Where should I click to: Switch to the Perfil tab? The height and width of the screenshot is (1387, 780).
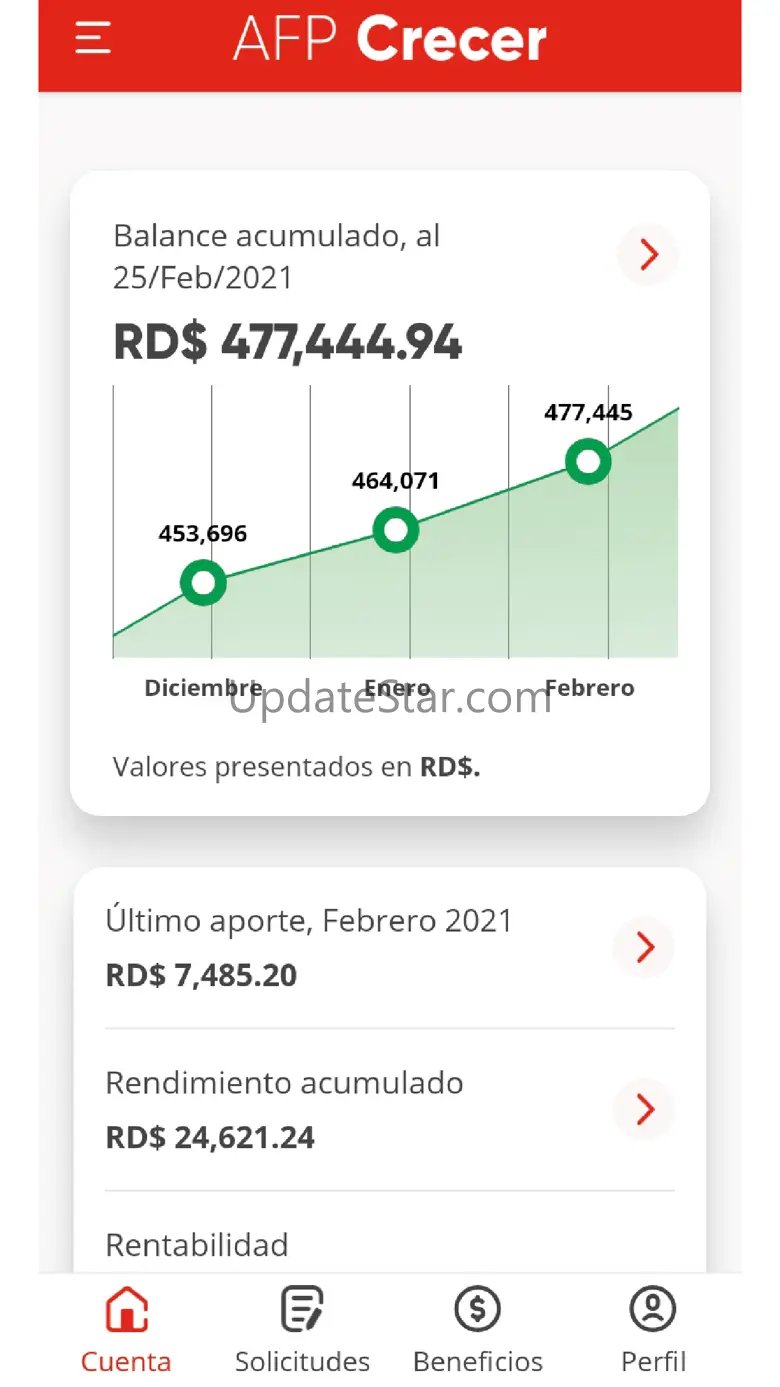(653, 1329)
